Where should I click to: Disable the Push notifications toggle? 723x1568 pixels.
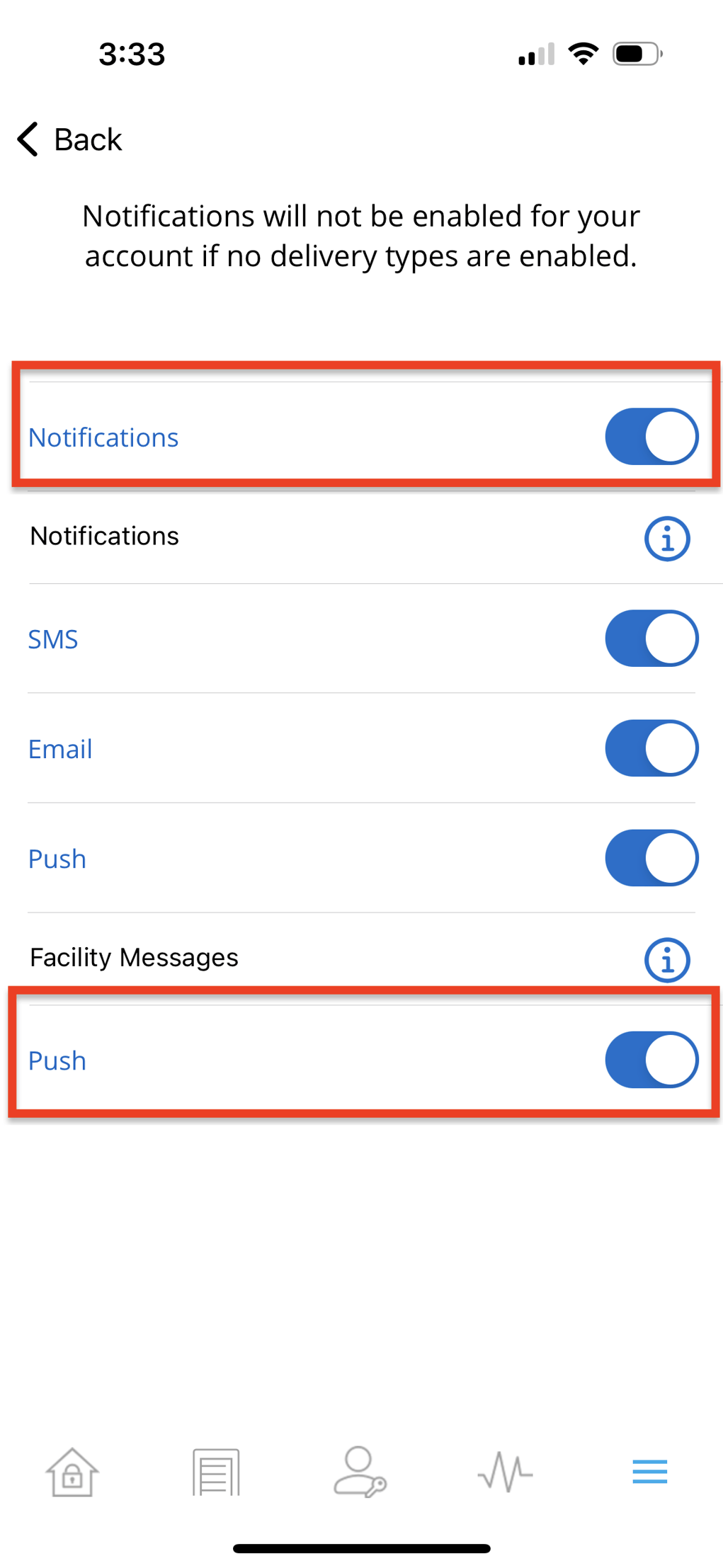point(651,858)
